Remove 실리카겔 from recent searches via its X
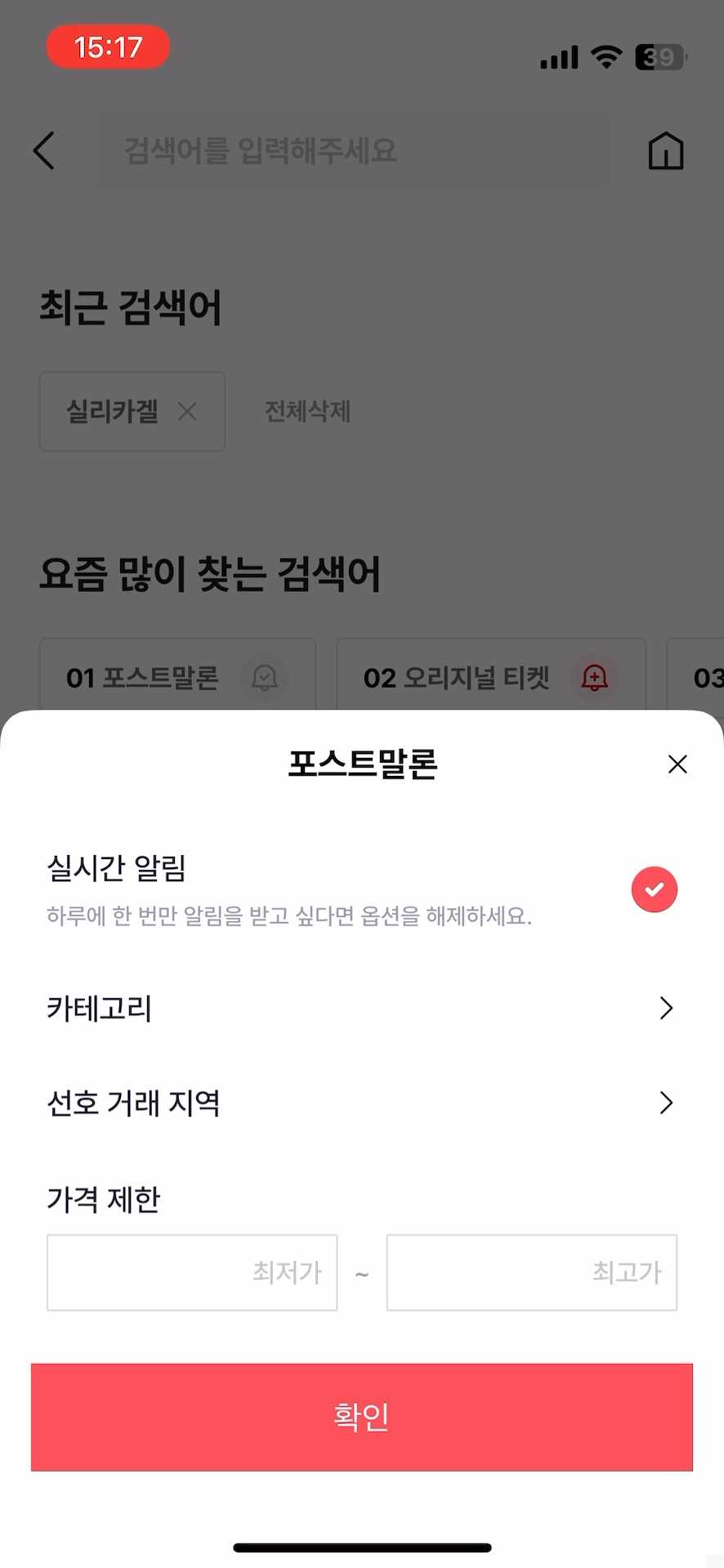Image resolution: width=724 pixels, height=1568 pixels. 187,412
